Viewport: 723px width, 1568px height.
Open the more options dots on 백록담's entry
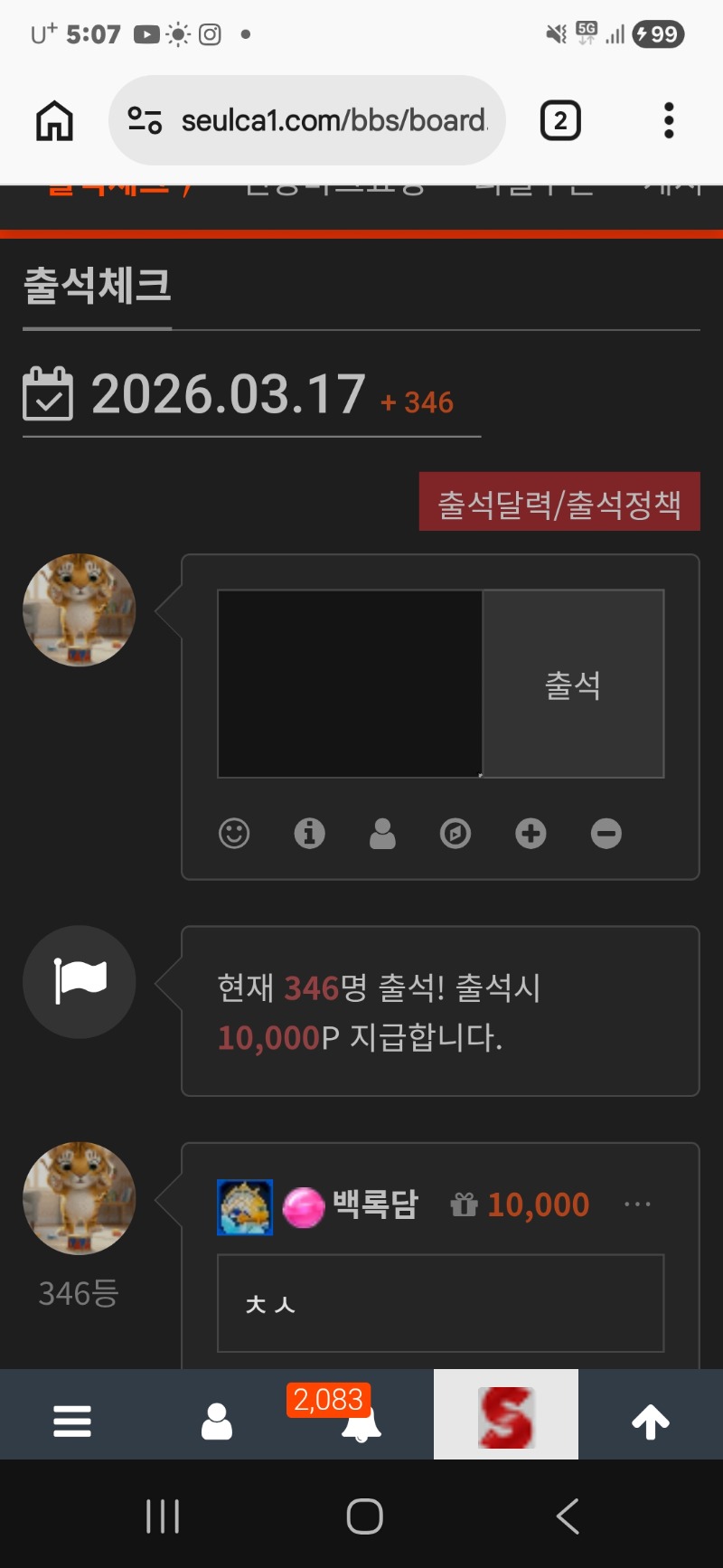pos(637,1204)
